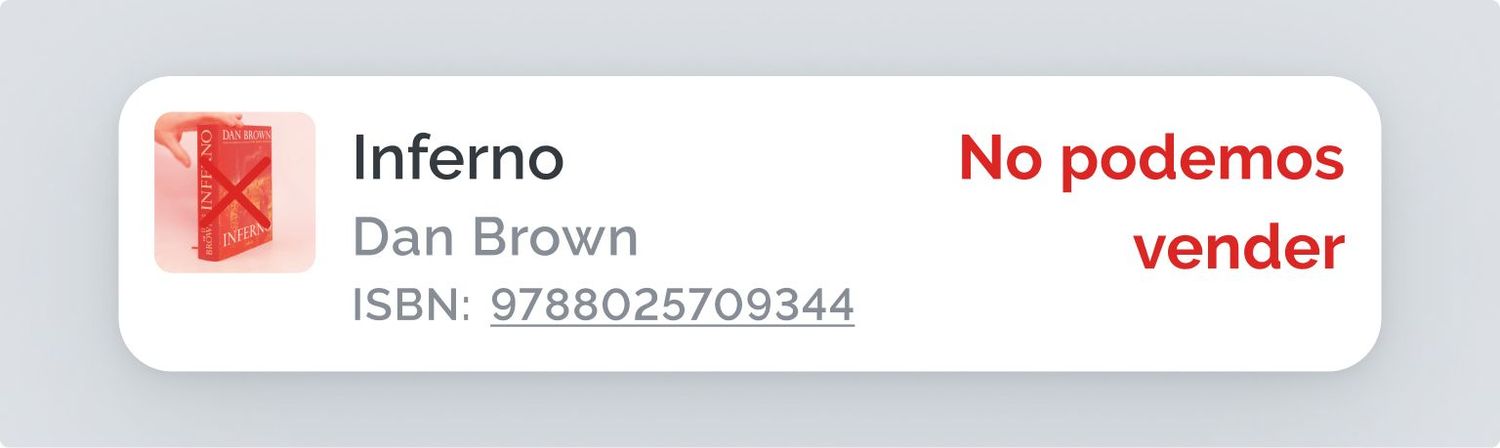Screen dimensions: 1500x448
Task: Open the Inferno book cover thumbnail
Action: [235, 192]
